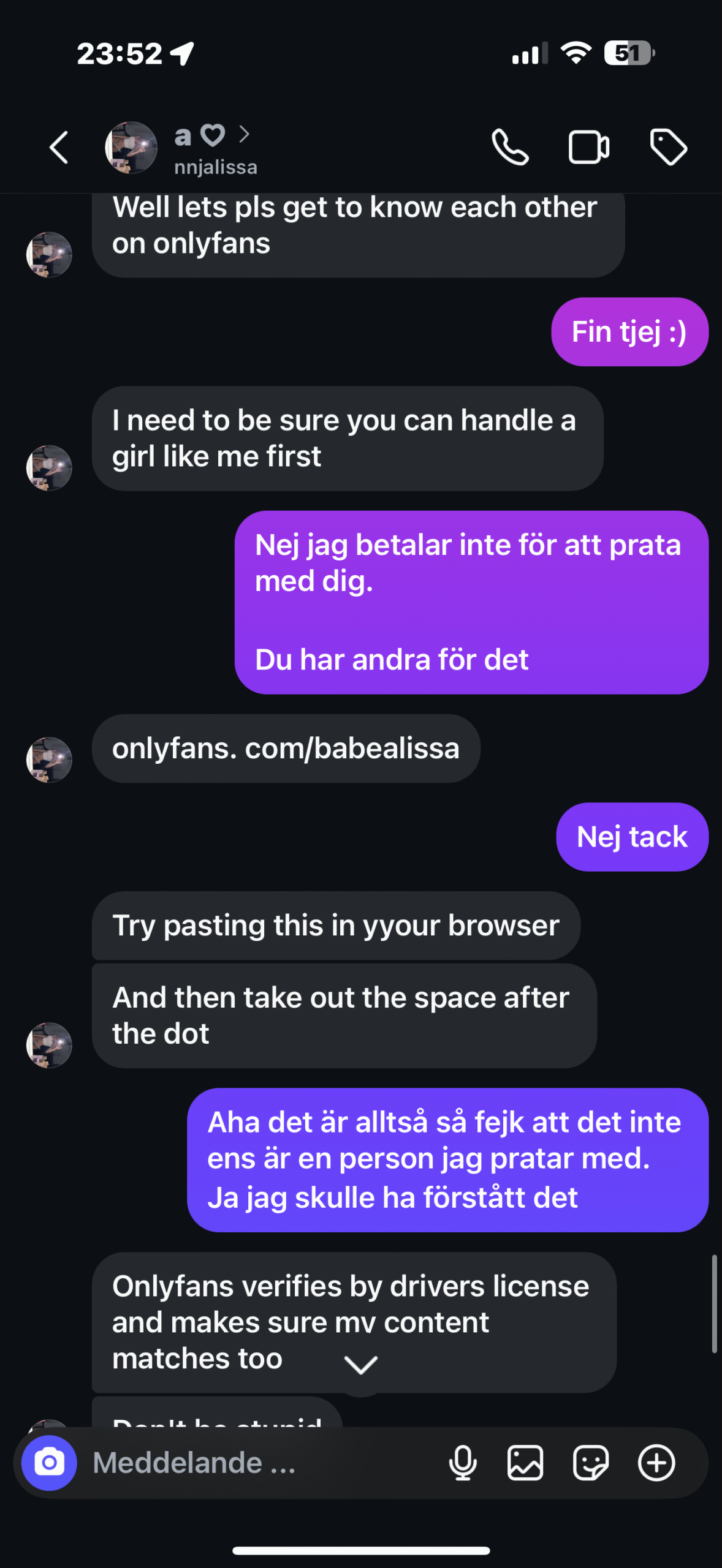Open nnjalissa's profile from the chat header

(x=181, y=148)
